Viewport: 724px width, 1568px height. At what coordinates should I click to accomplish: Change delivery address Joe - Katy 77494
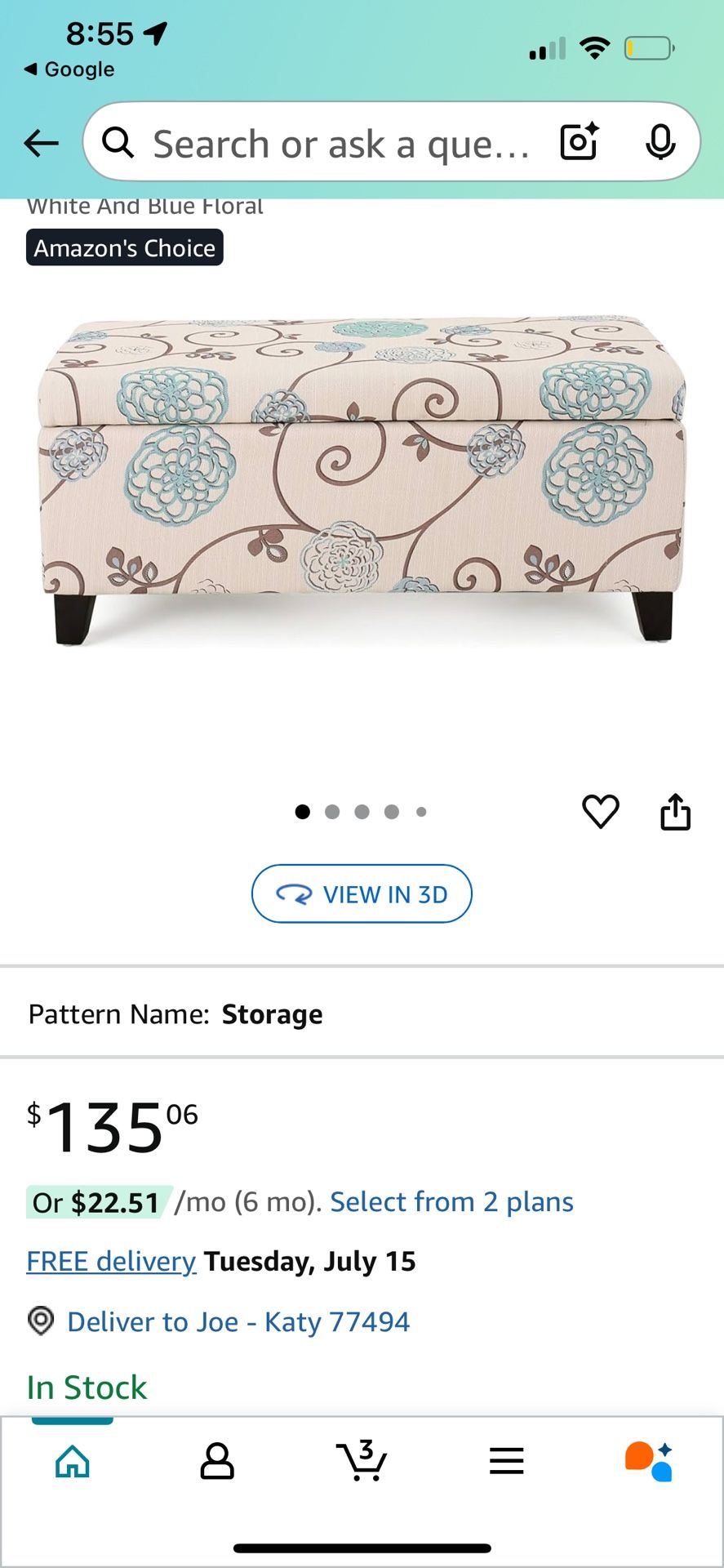(x=237, y=1322)
